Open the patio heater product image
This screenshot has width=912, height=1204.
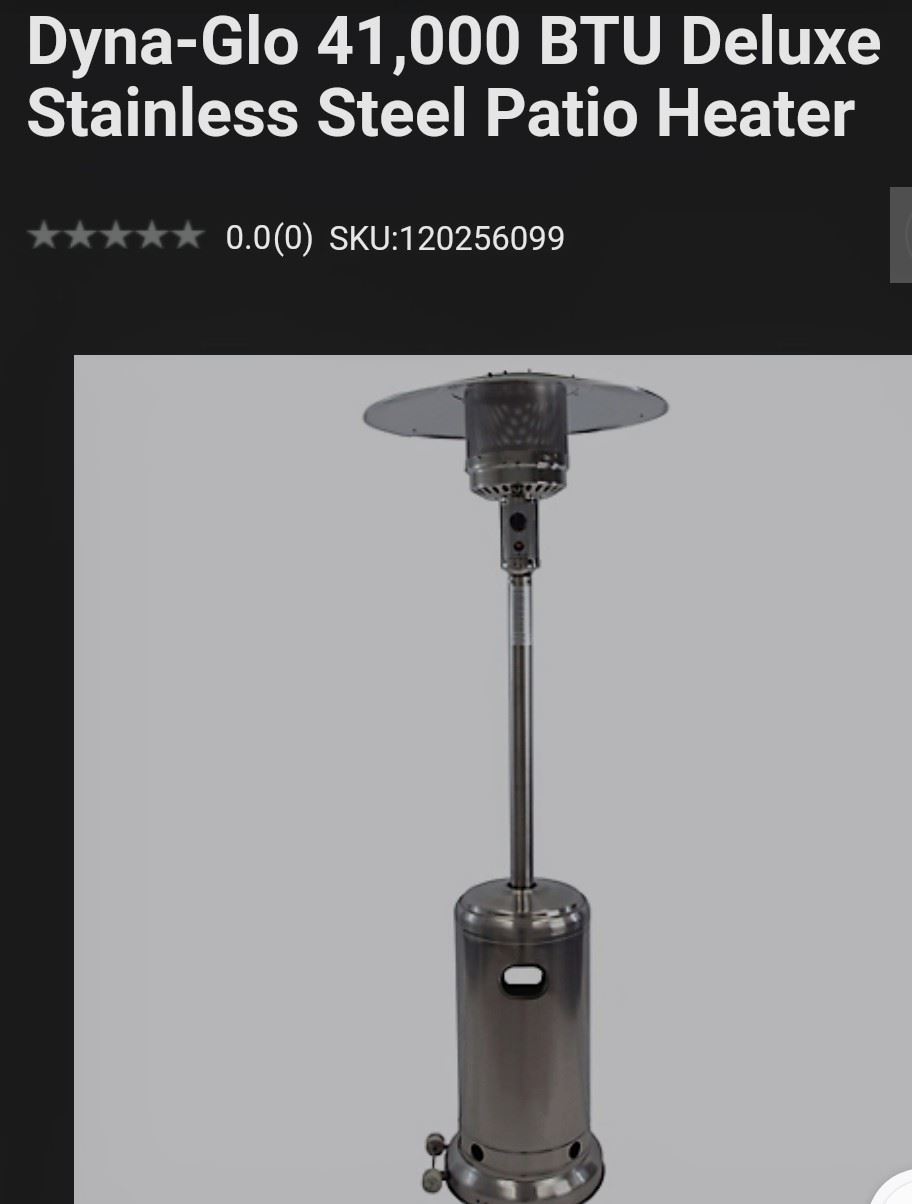click(x=494, y=778)
